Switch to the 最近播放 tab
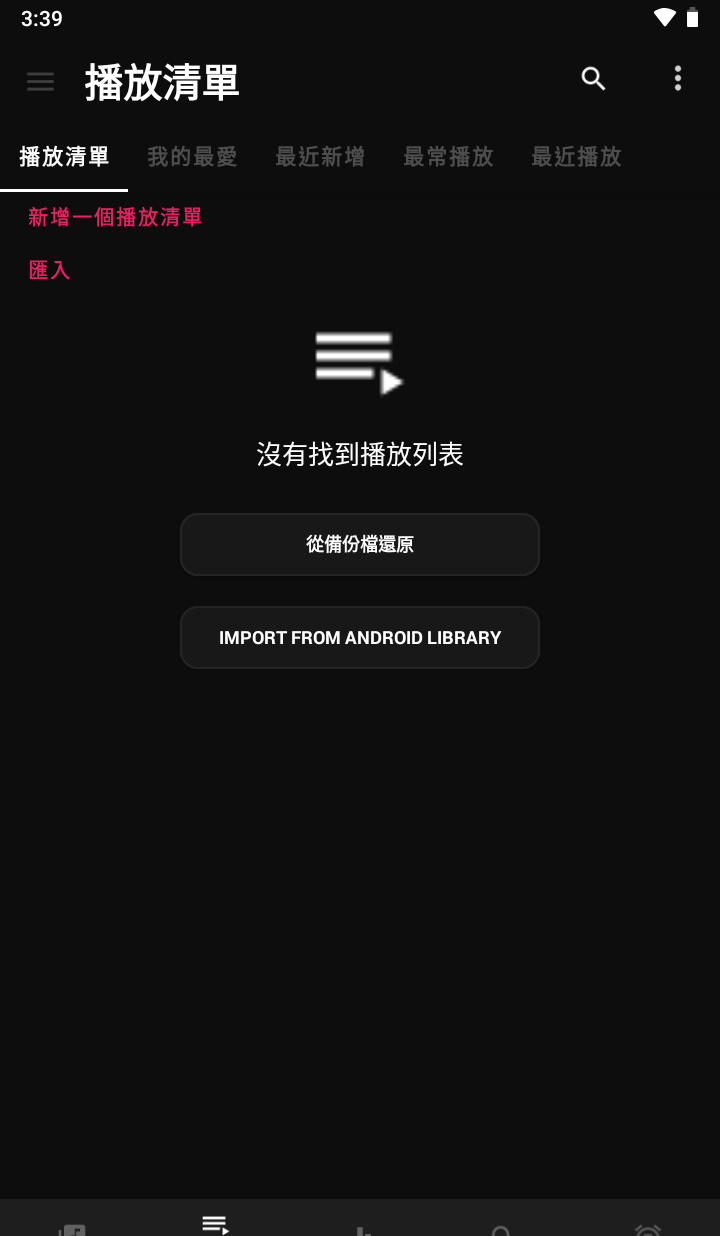Image resolution: width=720 pixels, height=1236 pixels. (x=576, y=157)
